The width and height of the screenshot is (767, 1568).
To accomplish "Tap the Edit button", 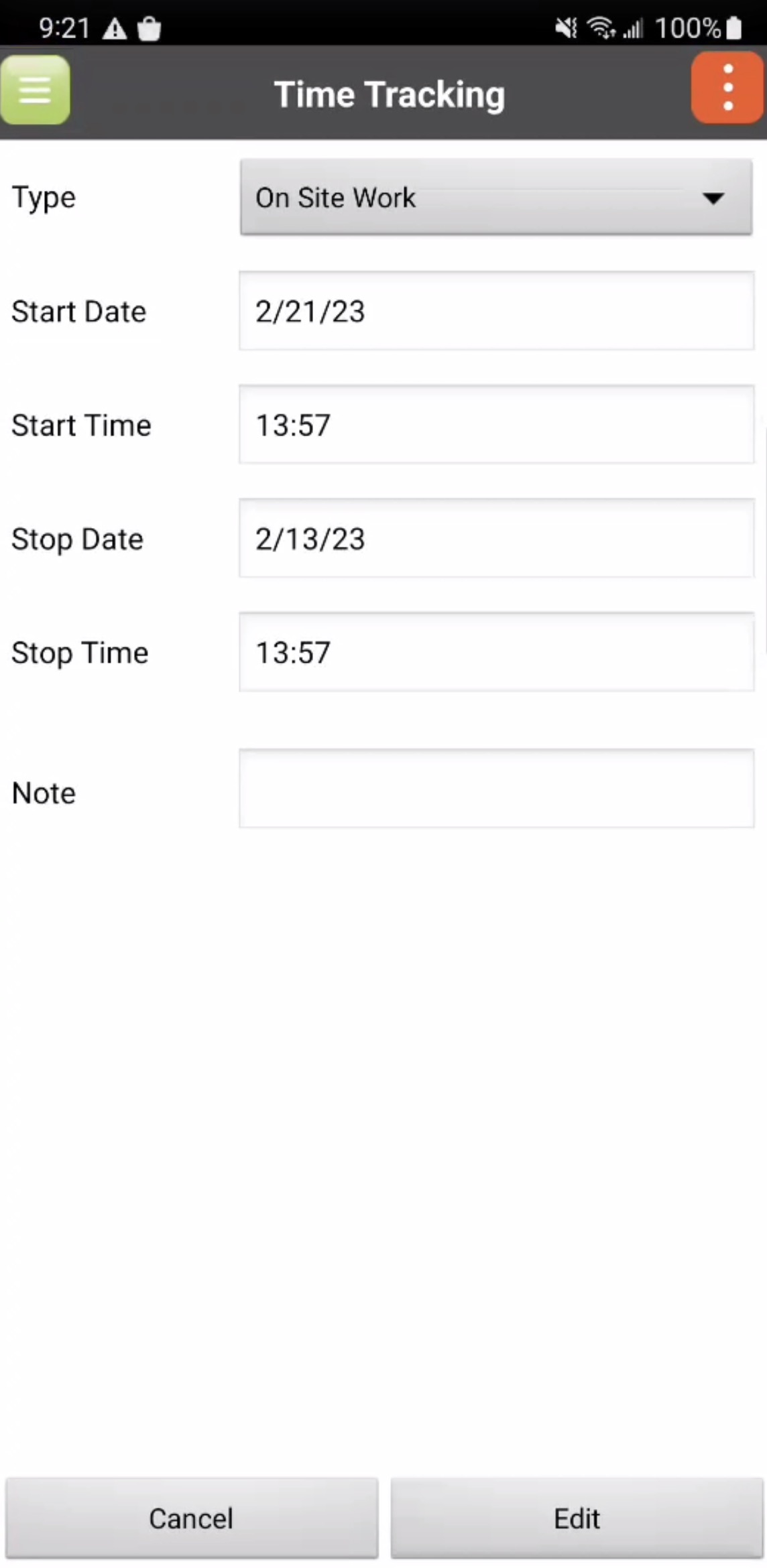I will click(x=577, y=1518).
